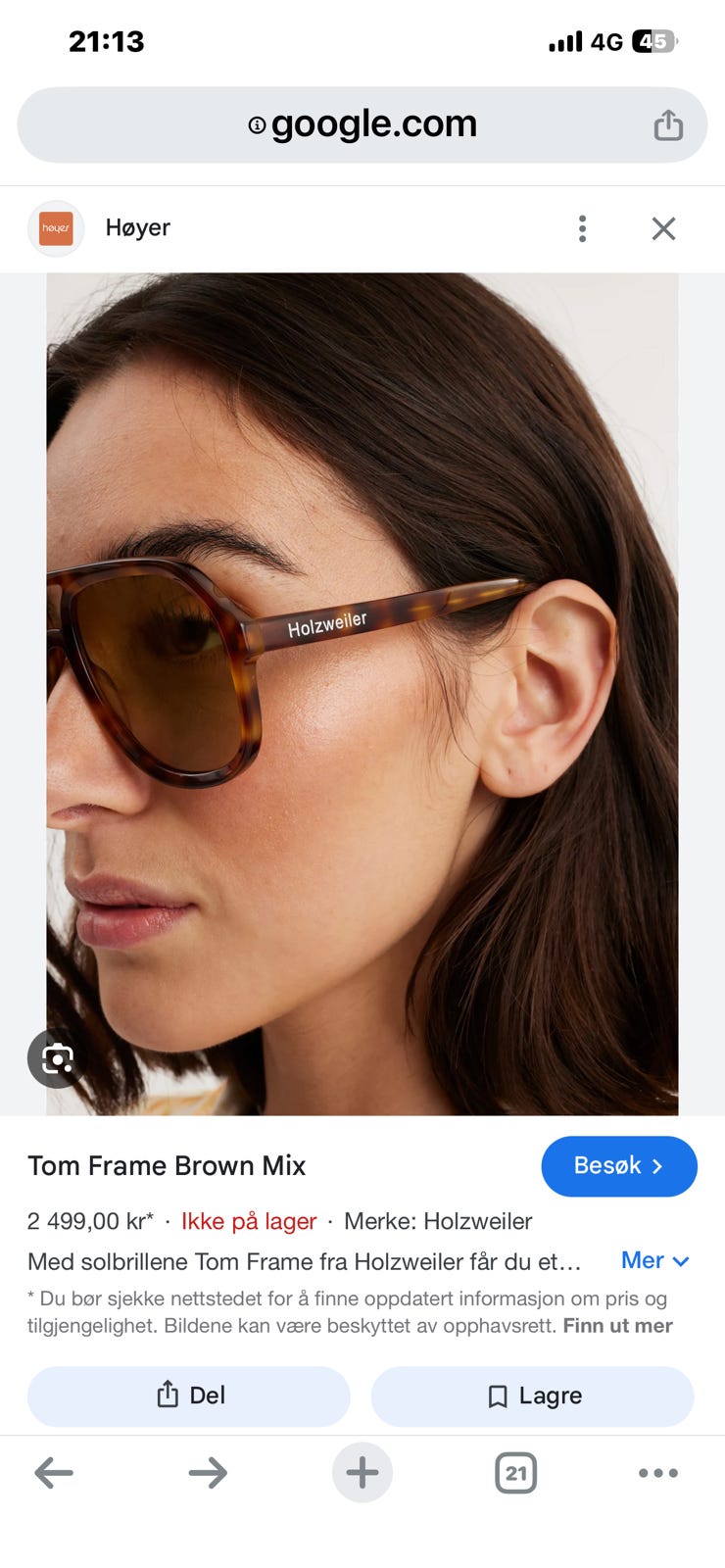
Task: Open the browser's more options menu
Action: point(658,1472)
